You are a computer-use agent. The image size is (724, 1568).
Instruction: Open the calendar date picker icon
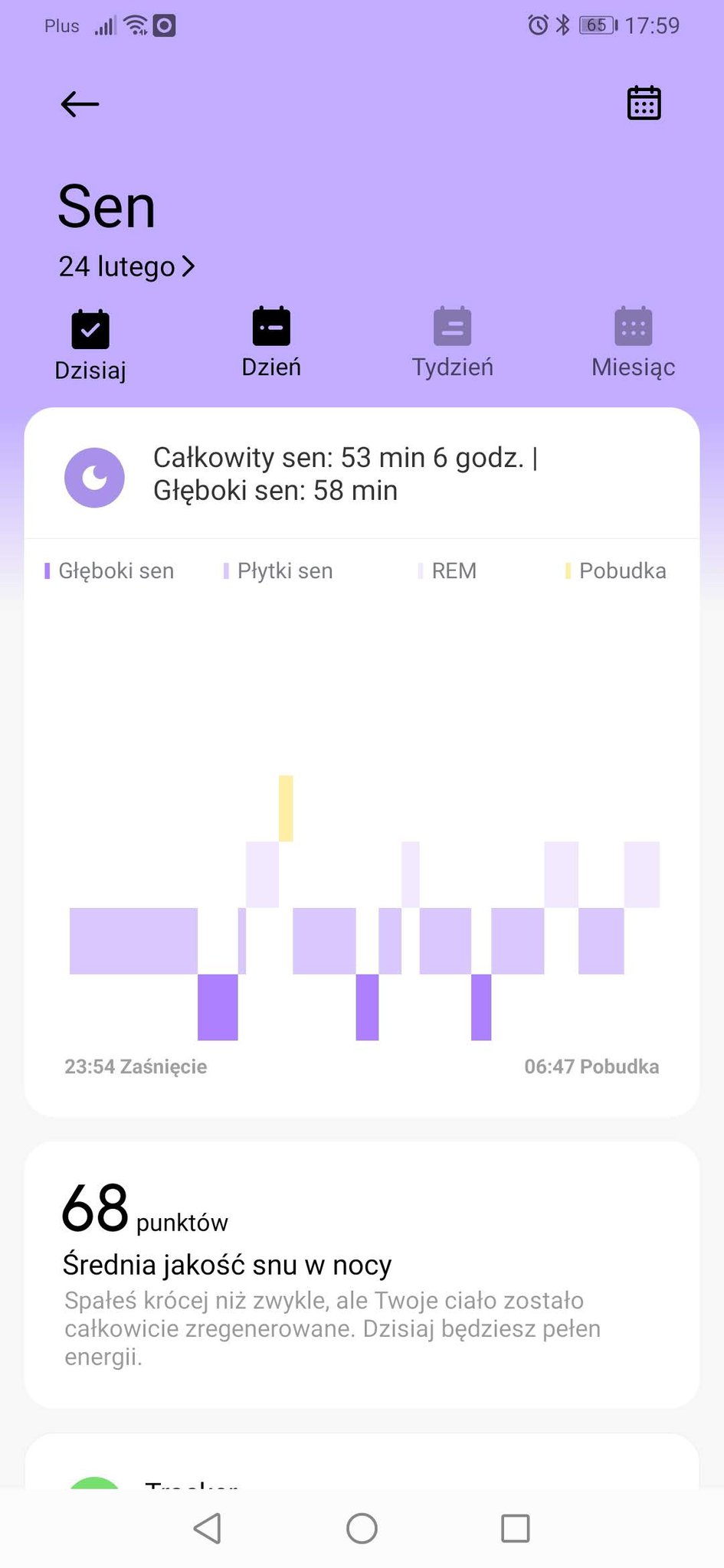[x=644, y=103]
